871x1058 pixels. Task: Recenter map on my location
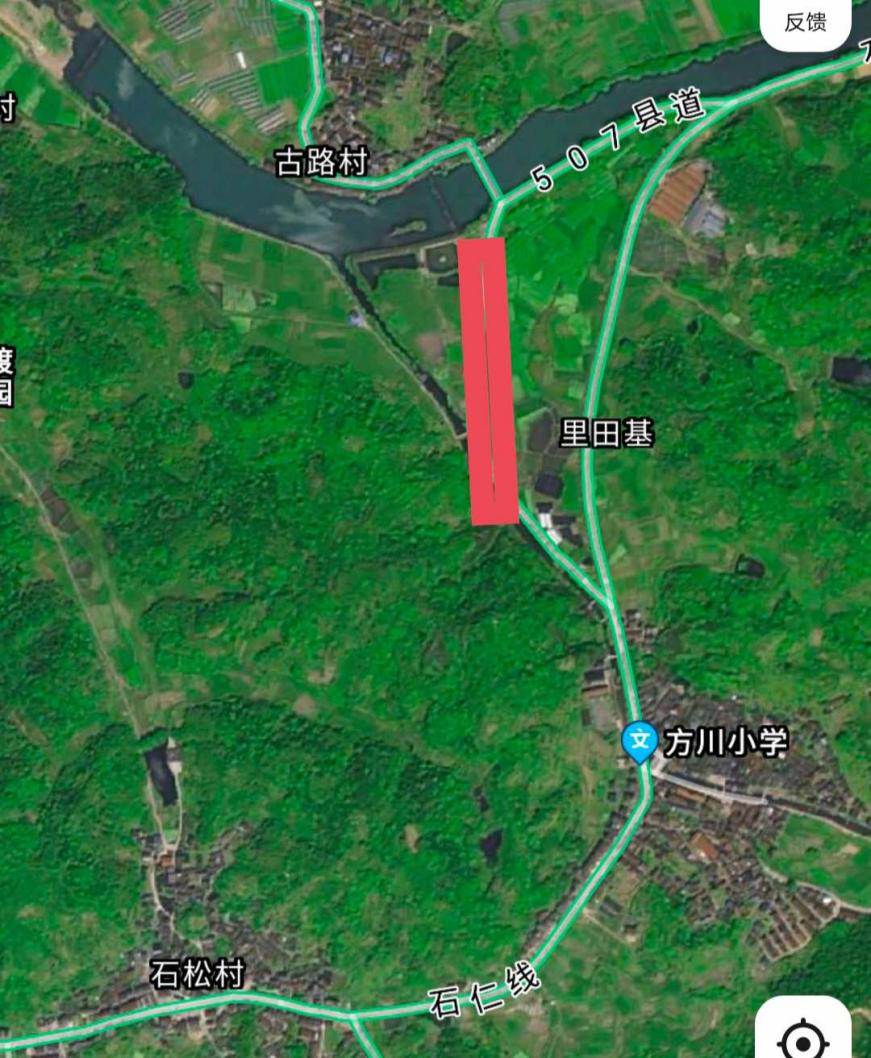click(x=803, y=1037)
